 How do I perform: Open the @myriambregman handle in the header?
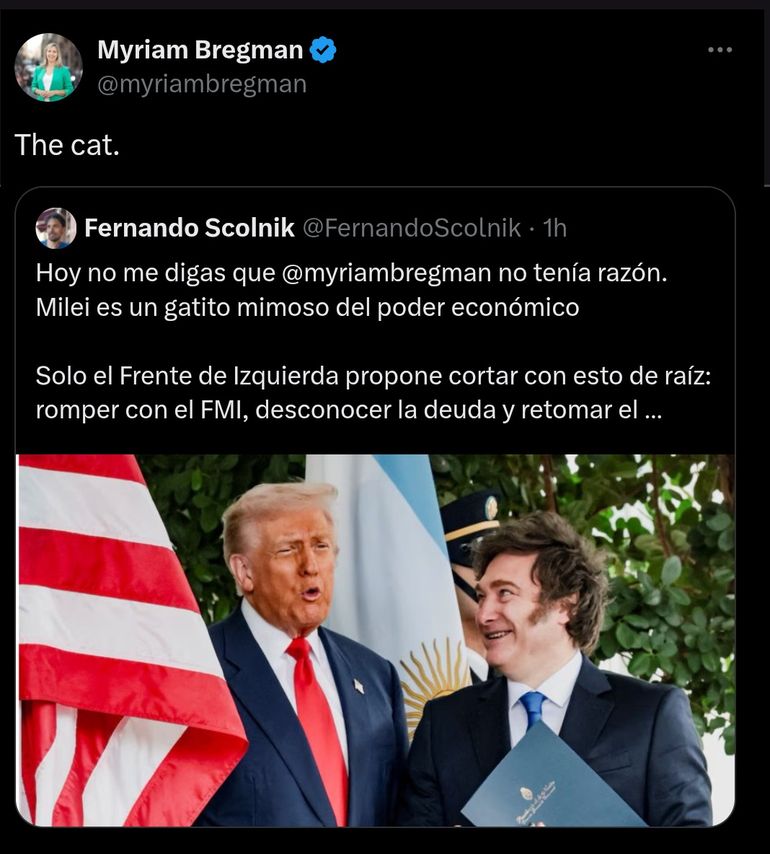tap(201, 84)
